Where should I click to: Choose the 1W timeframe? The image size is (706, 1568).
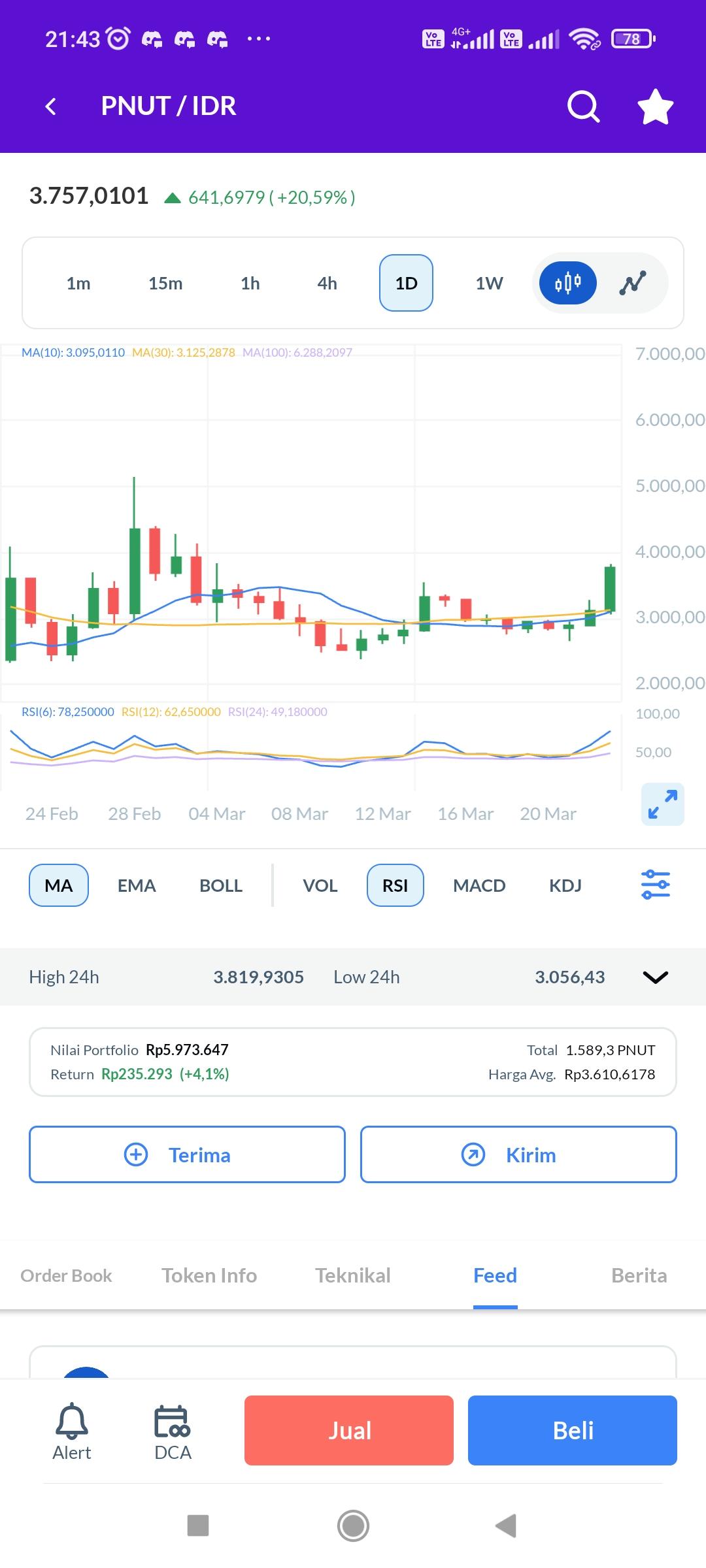489,283
